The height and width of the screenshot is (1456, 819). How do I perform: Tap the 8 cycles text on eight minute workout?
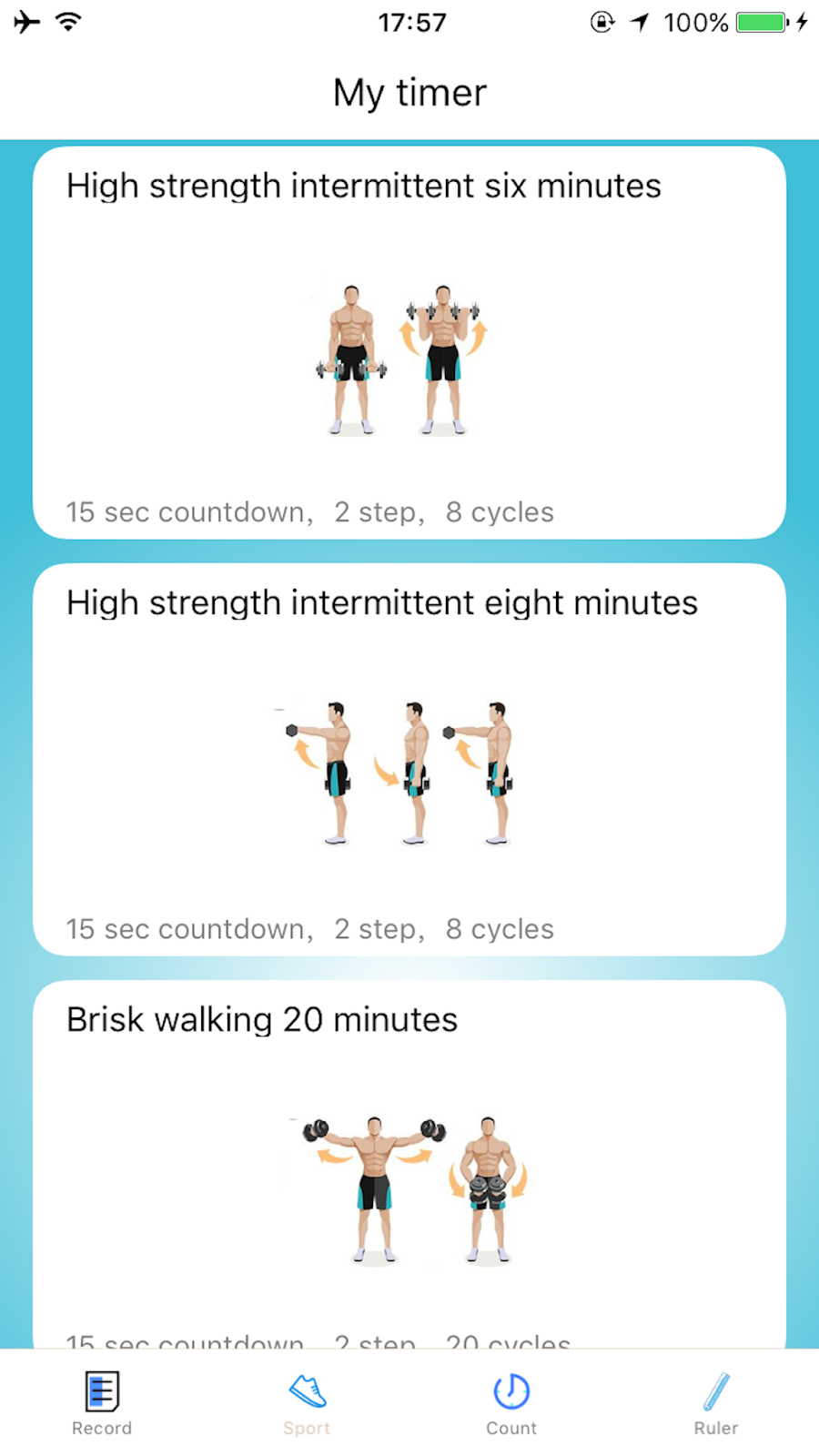(x=499, y=928)
